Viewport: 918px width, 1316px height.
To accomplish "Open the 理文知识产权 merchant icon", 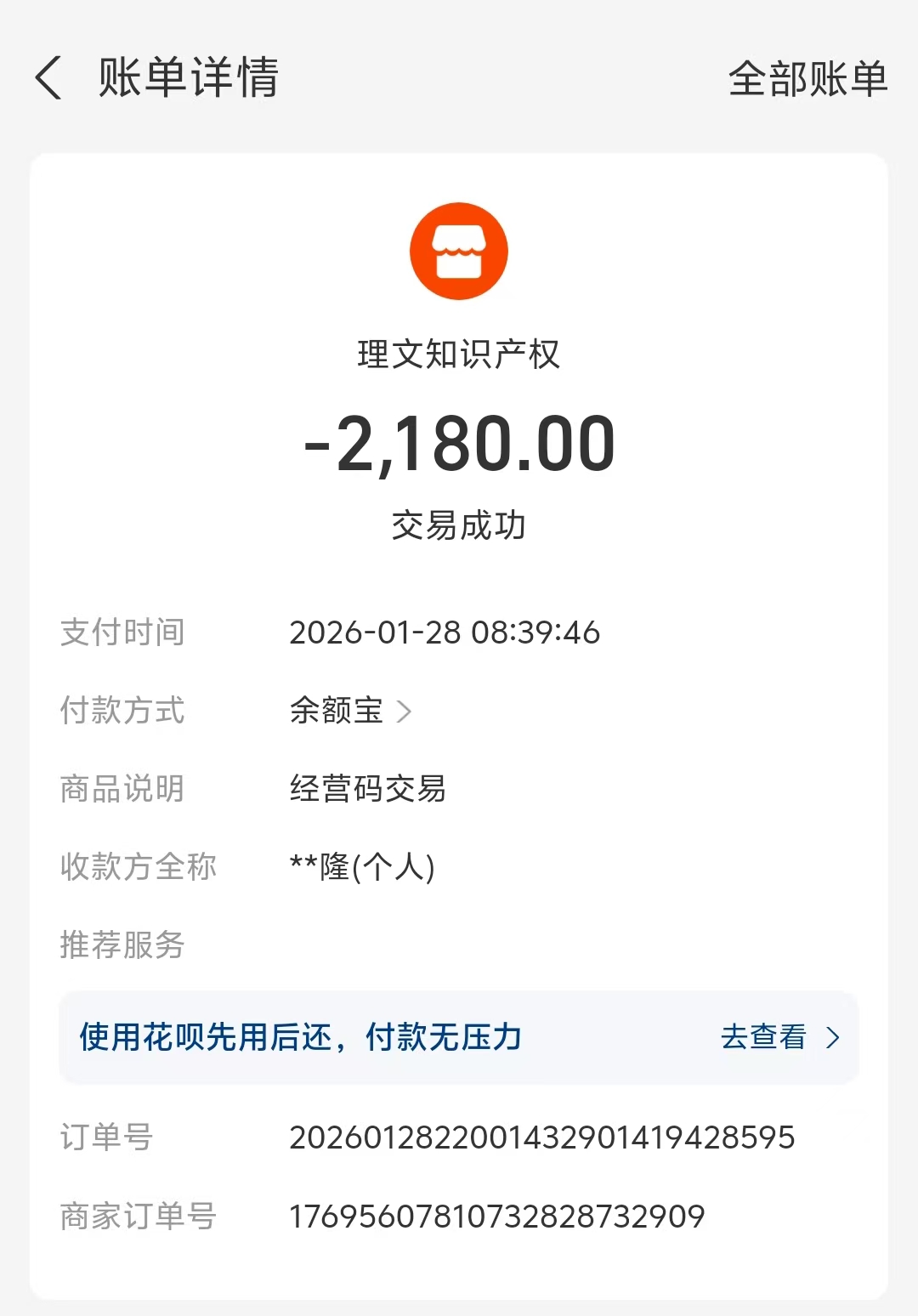I will coord(459,252).
